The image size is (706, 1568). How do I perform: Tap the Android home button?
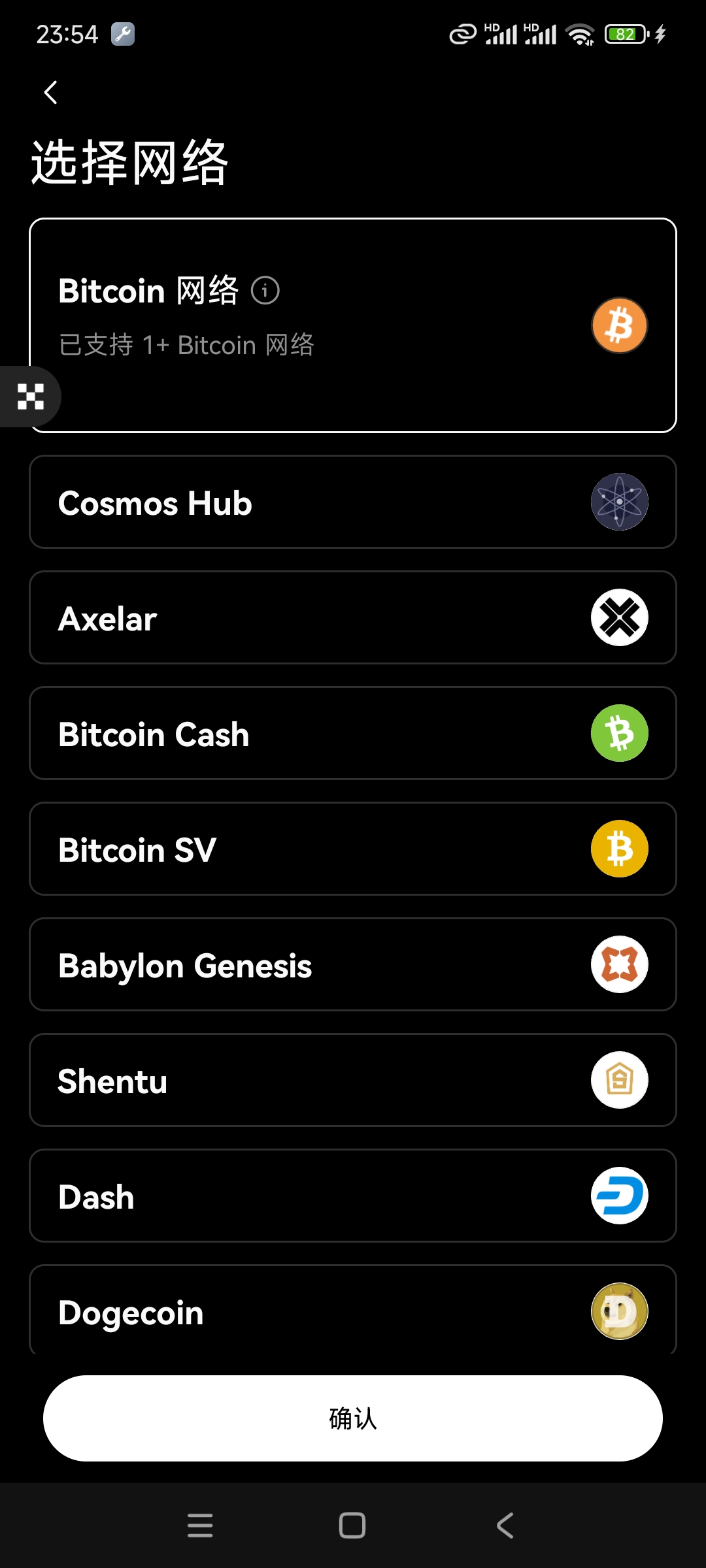click(x=352, y=1525)
